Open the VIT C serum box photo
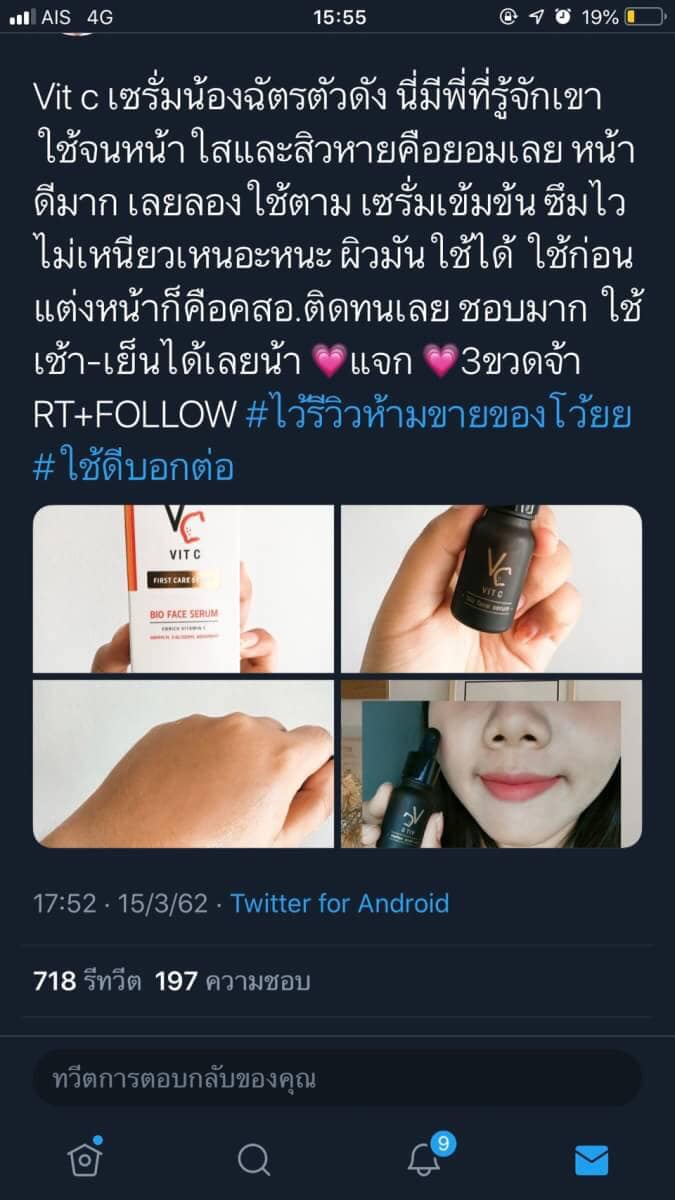Screen dimensions: 675x1200 tap(183, 589)
